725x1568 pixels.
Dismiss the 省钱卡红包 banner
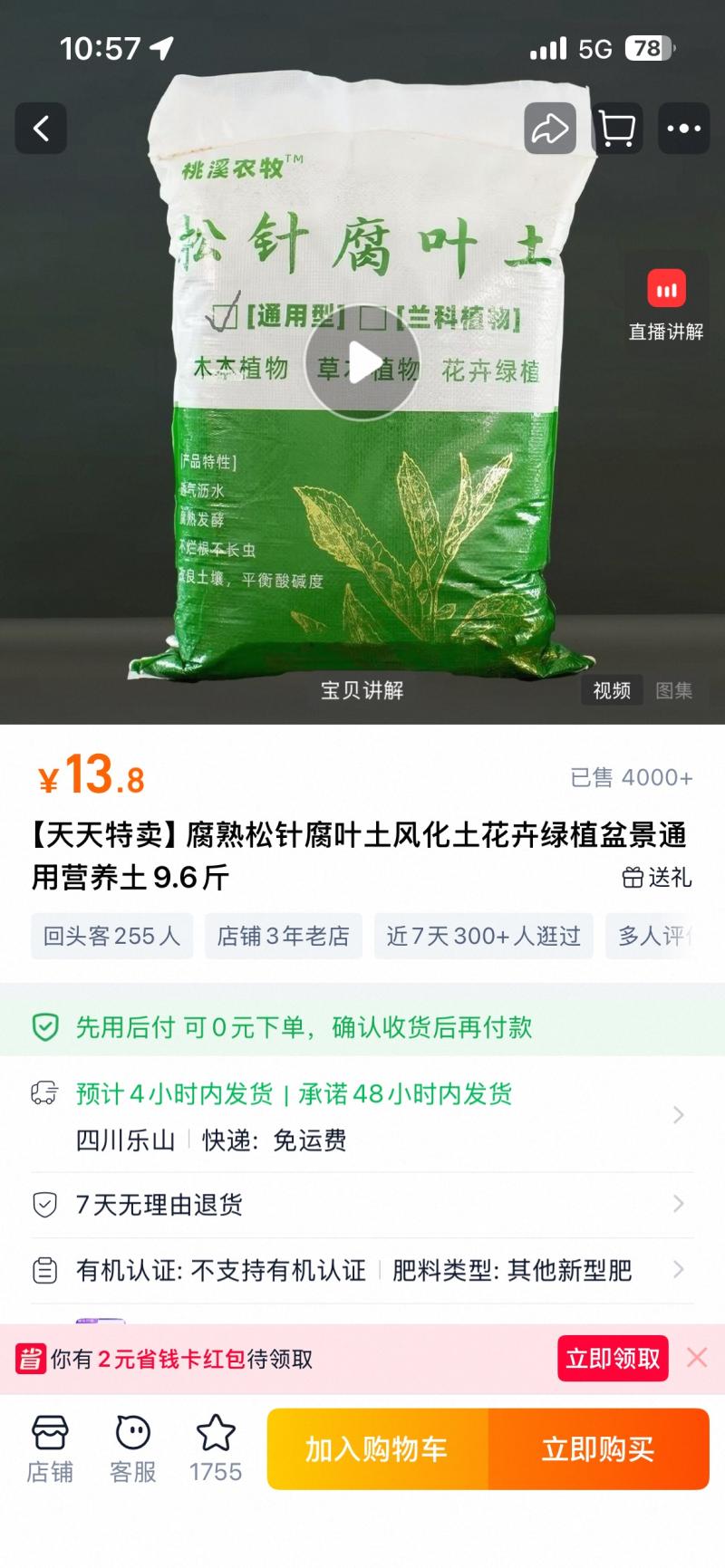pyautogui.click(x=697, y=1357)
